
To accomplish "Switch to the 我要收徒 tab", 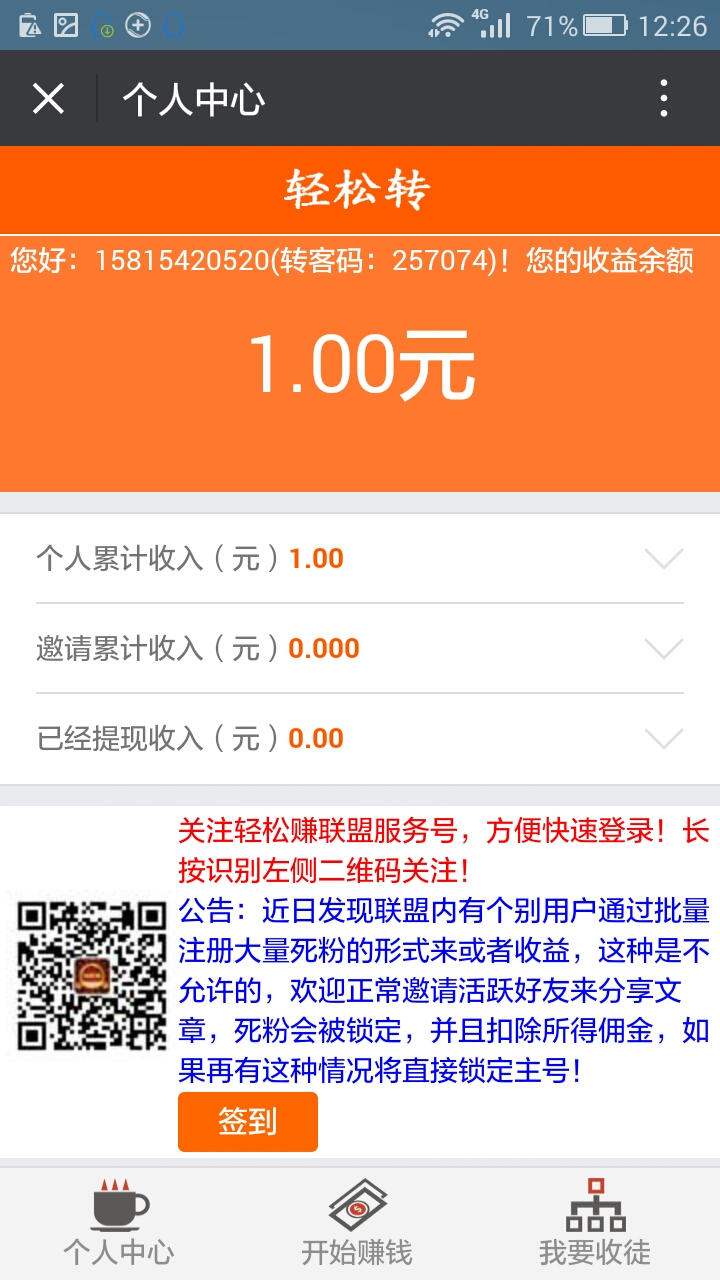I will tap(595, 1224).
